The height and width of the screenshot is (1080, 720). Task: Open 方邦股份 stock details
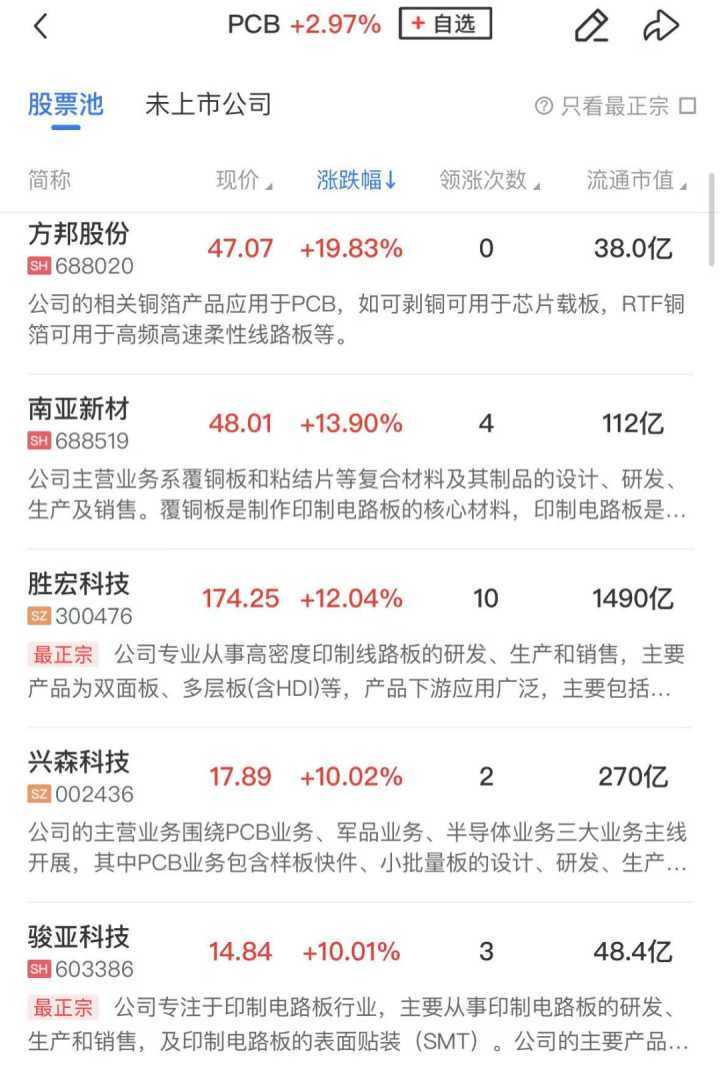click(x=79, y=234)
